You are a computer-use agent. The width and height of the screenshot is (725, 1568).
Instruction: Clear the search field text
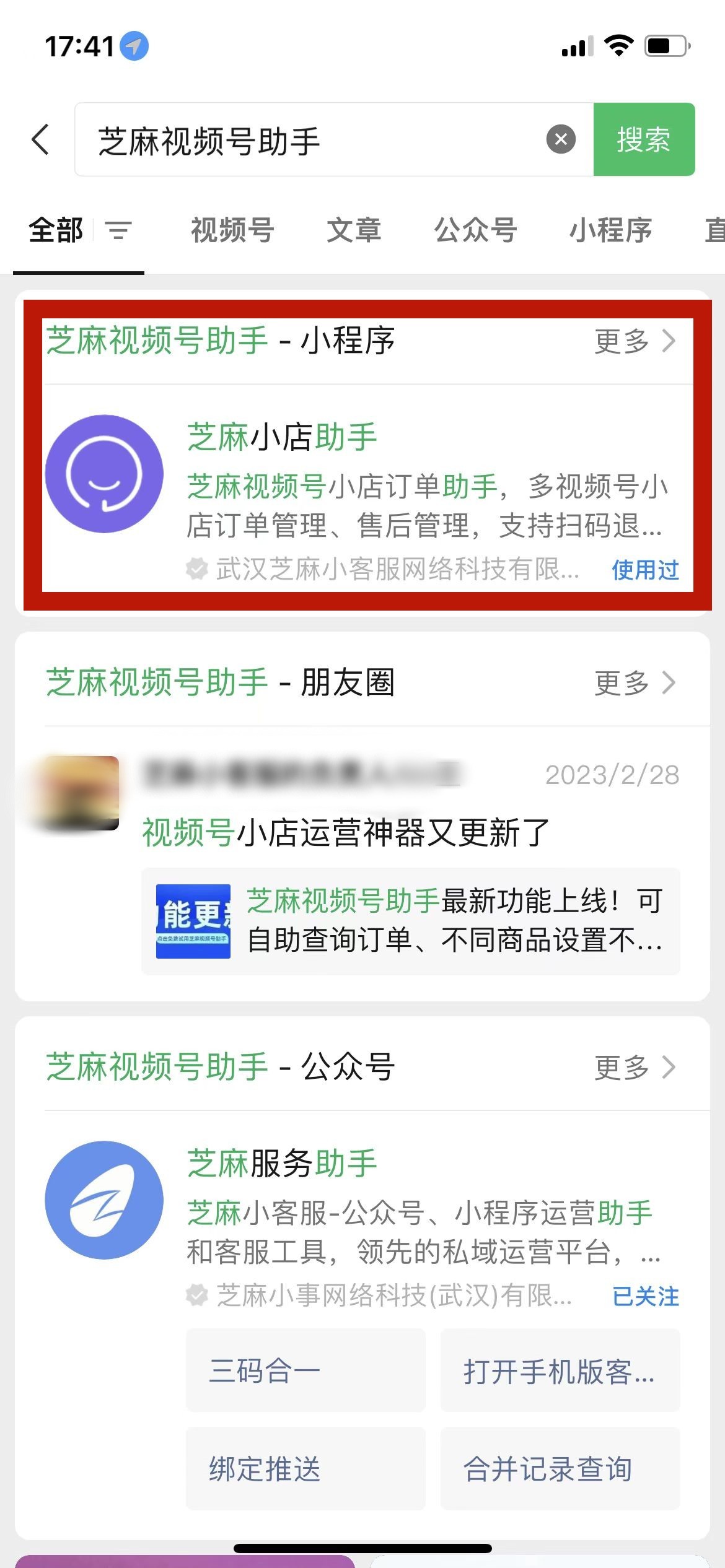(561, 139)
